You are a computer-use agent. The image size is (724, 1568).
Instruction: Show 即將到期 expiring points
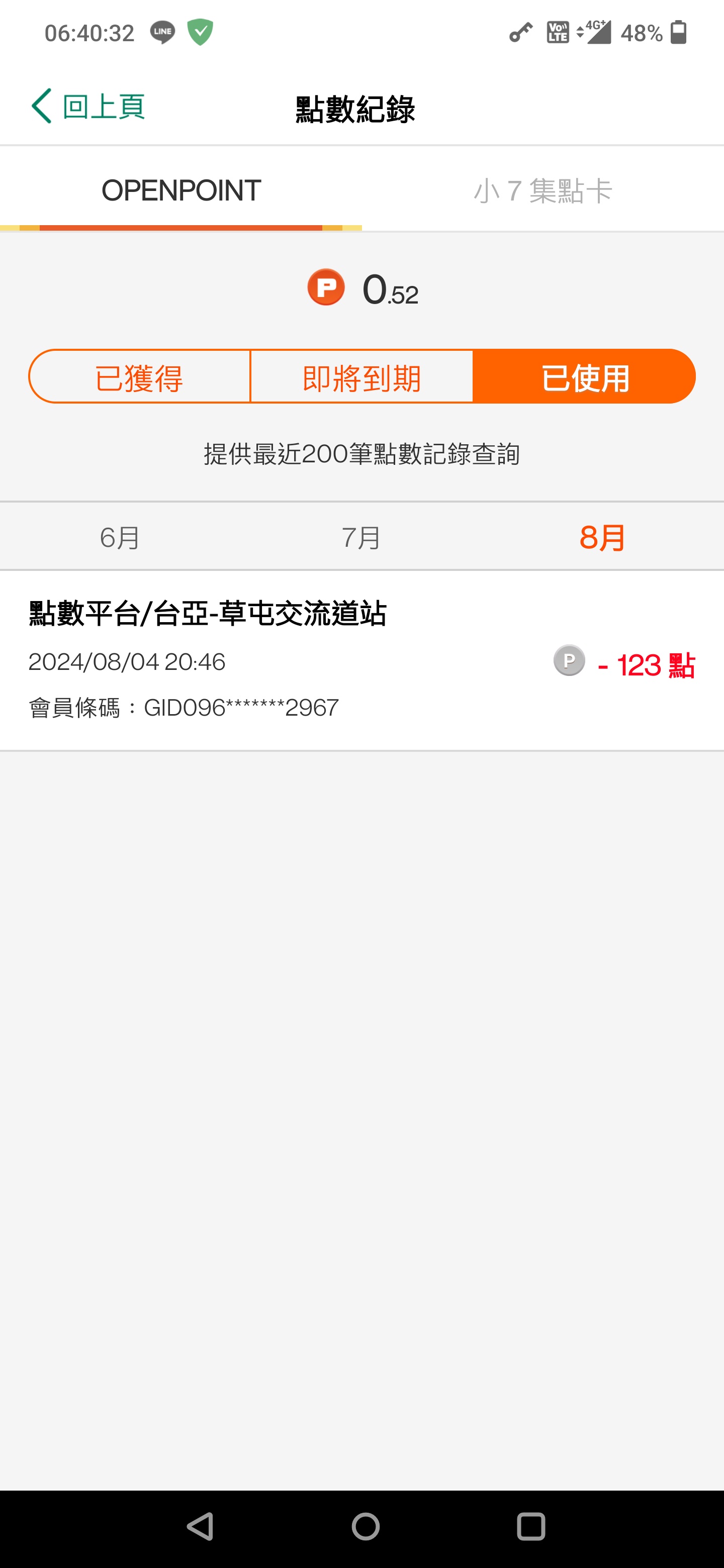[x=361, y=377]
